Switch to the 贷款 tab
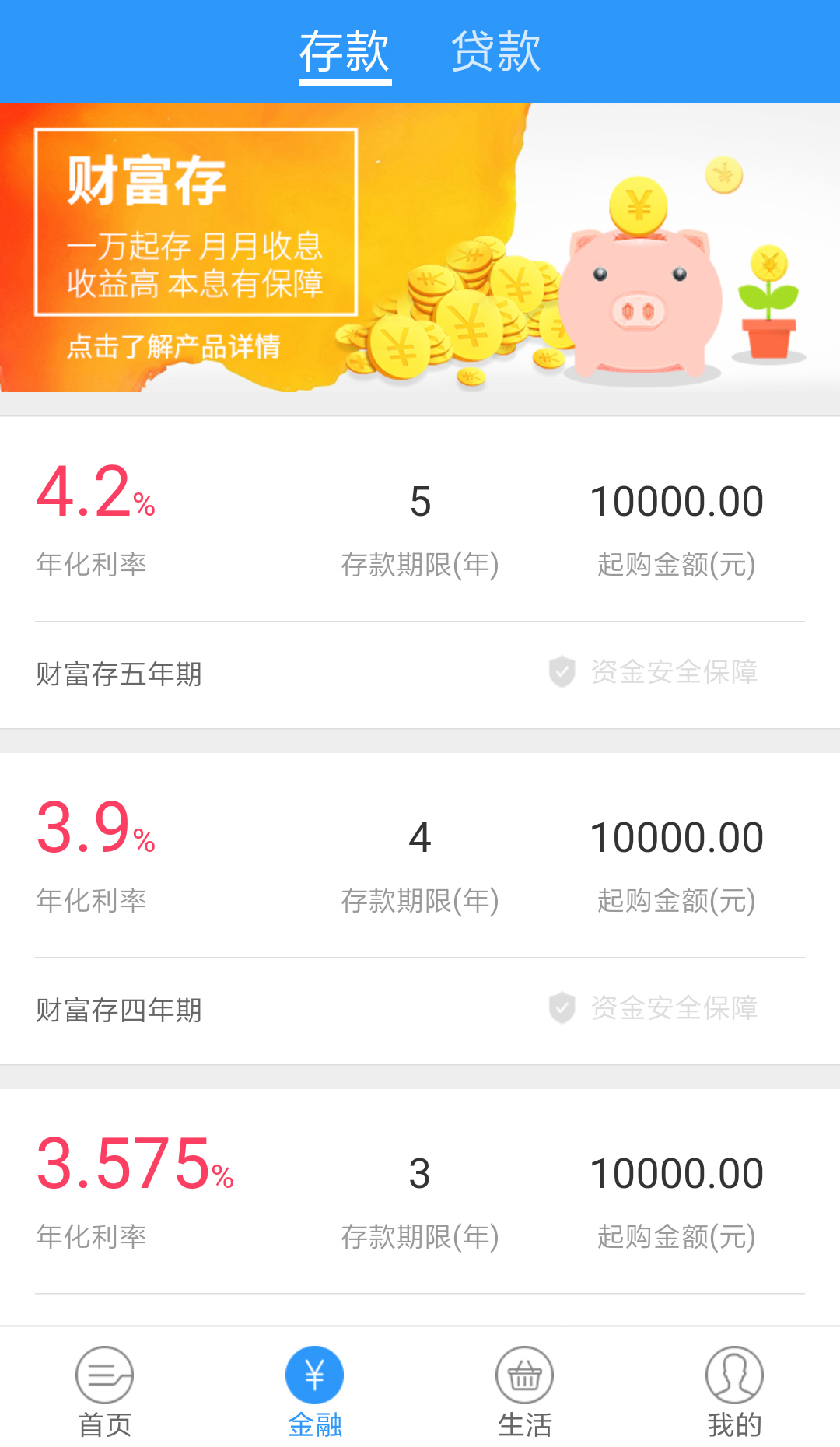The width and height of the screenshot is (840, 1447). pyautogui.click(x=495, y=51)
